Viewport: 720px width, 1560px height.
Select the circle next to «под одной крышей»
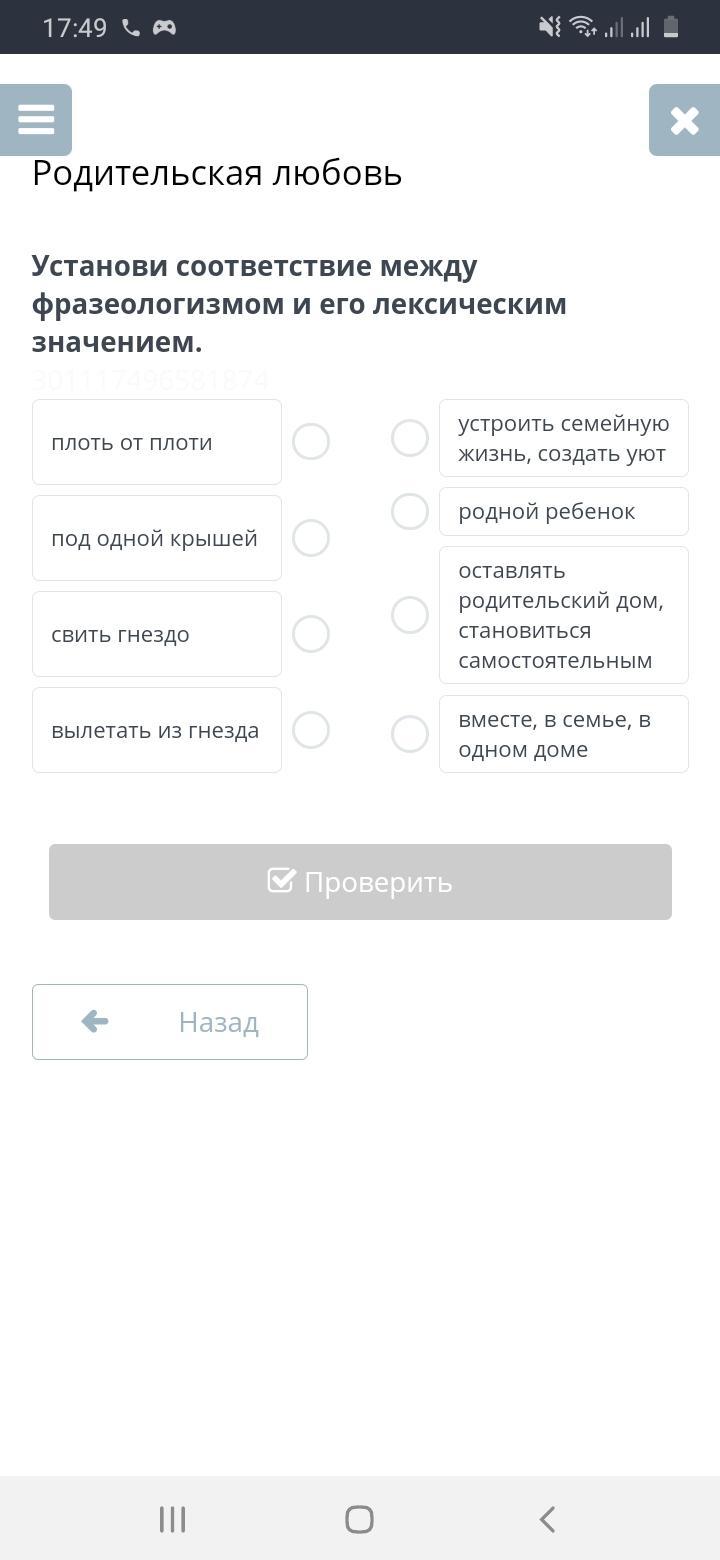click(311, 538)
